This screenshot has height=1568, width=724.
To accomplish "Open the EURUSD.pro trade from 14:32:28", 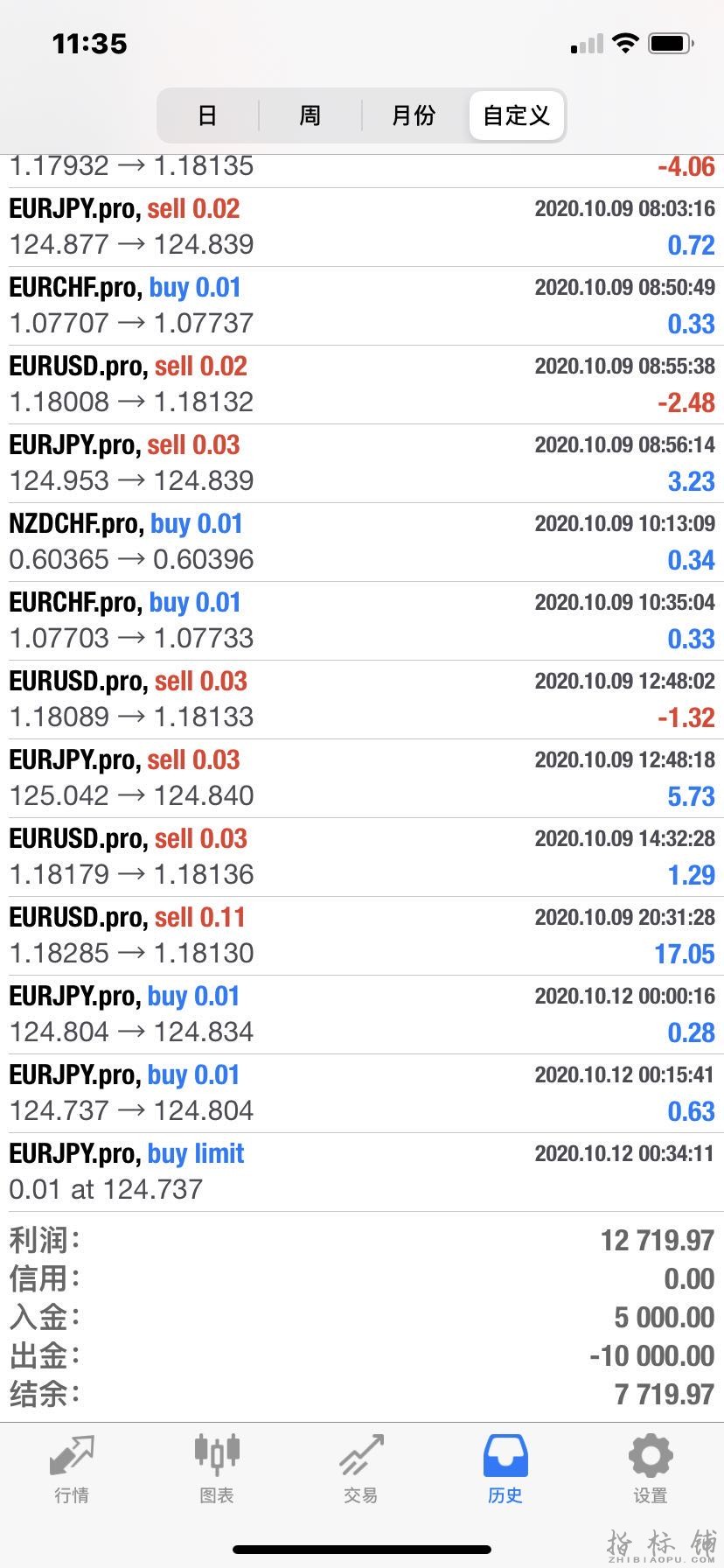I will (362, 857).
